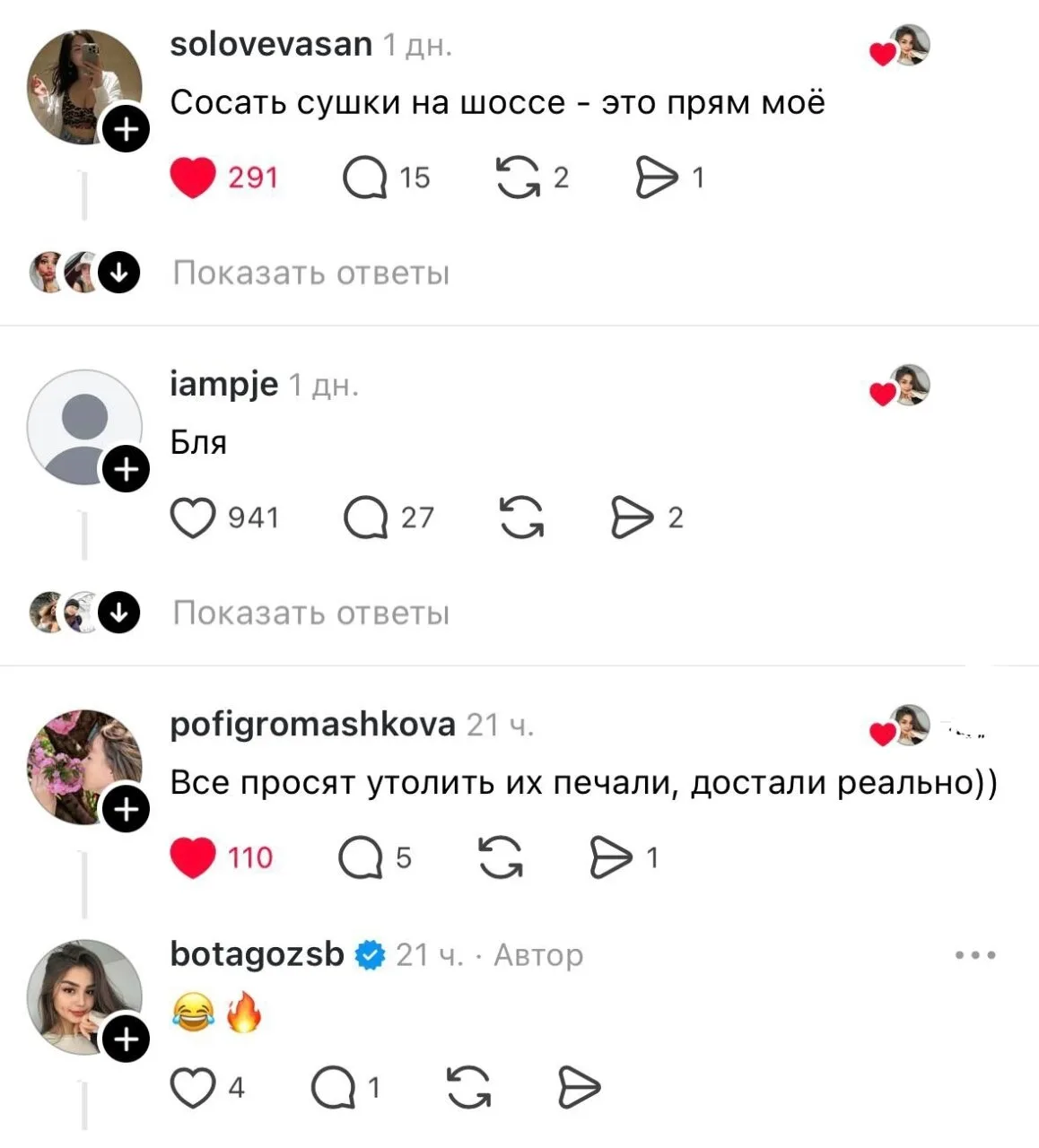Unlike solovevasan's comment
Viewport: 1039px width, 1148px height.
[193, 178]
